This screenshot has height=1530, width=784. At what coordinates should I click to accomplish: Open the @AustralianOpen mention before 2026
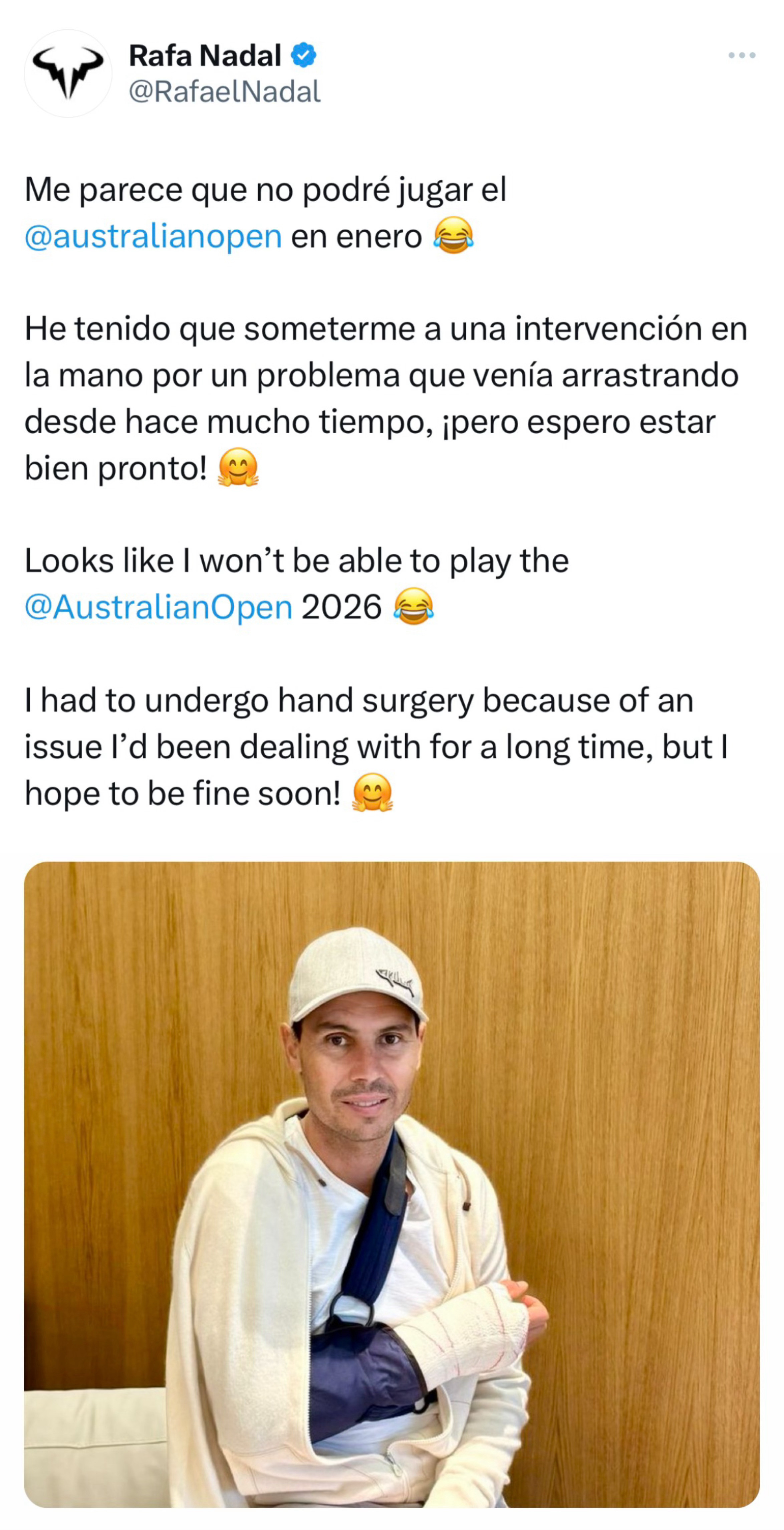[159, 608]
